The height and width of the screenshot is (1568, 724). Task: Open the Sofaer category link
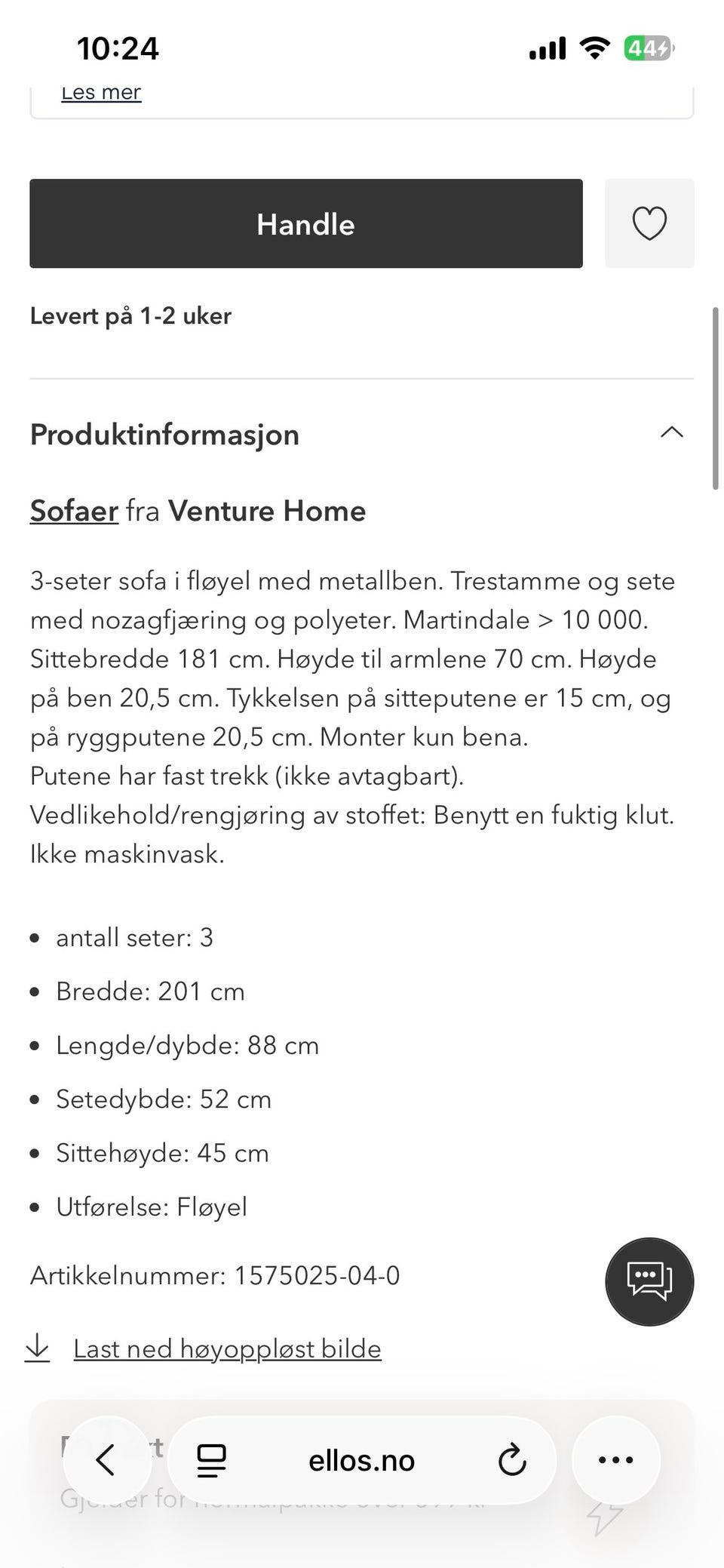point(73,510)
